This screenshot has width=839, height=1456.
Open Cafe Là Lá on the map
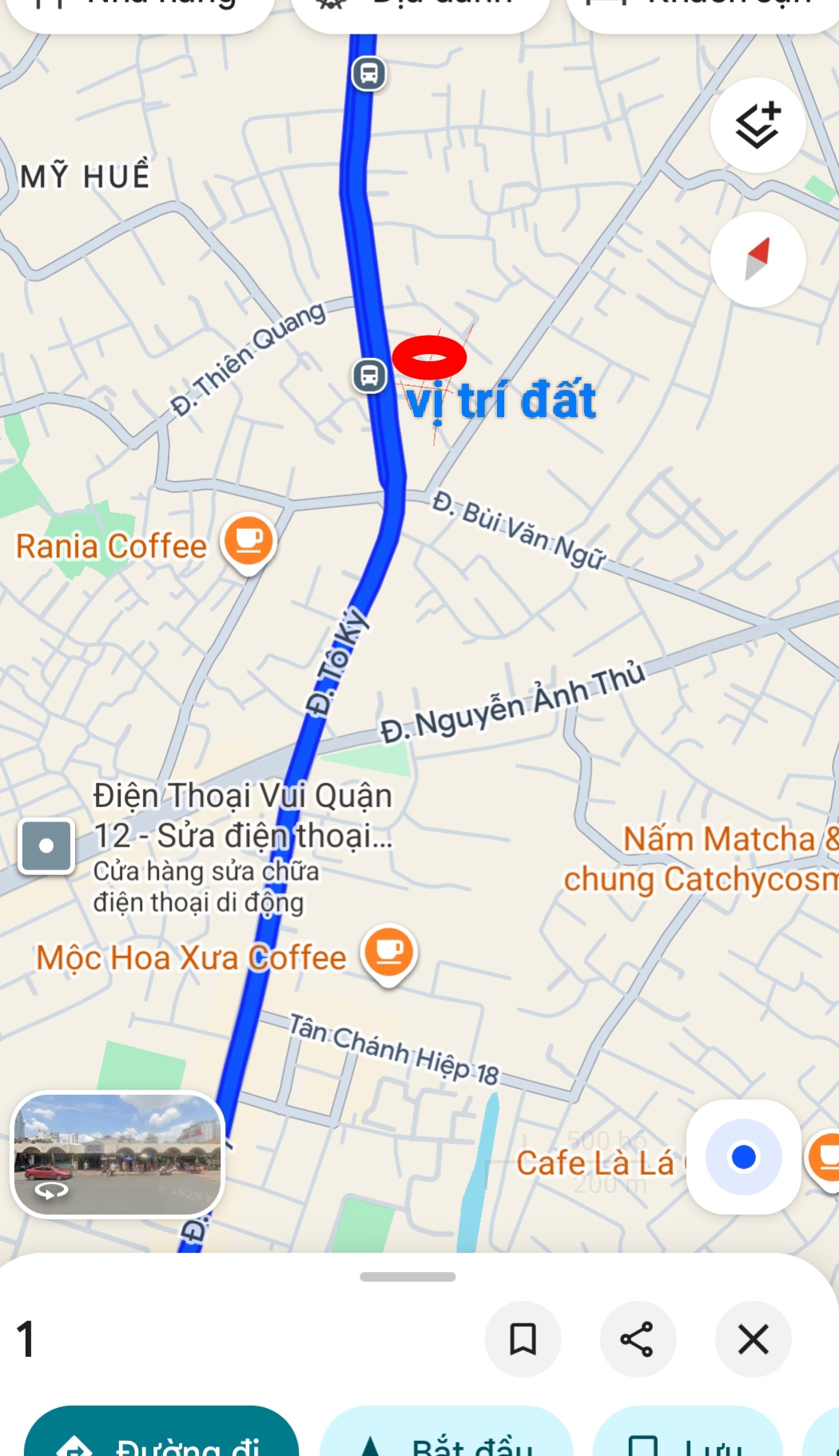595,1163
